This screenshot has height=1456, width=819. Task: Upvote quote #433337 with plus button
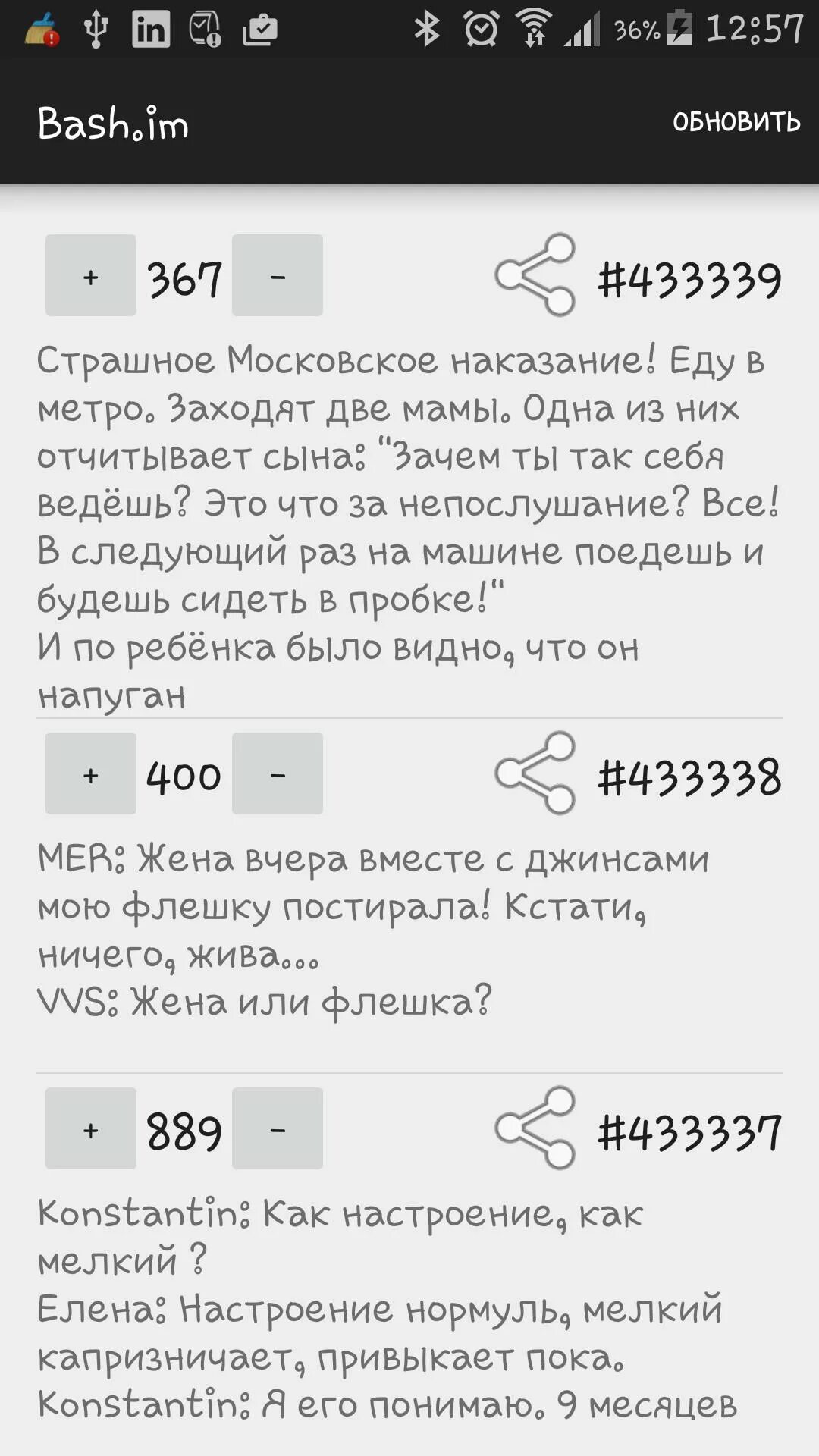91,1128
